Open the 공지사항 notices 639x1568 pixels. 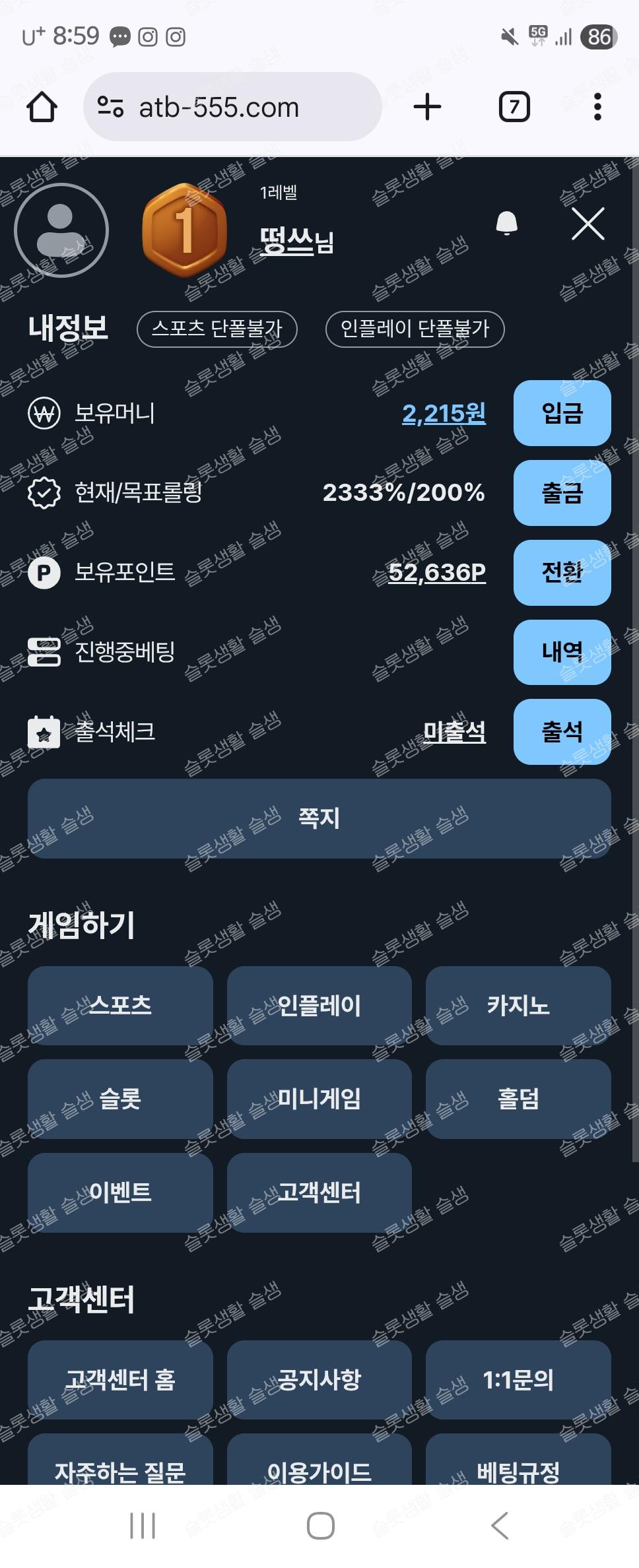(319, 1379)
